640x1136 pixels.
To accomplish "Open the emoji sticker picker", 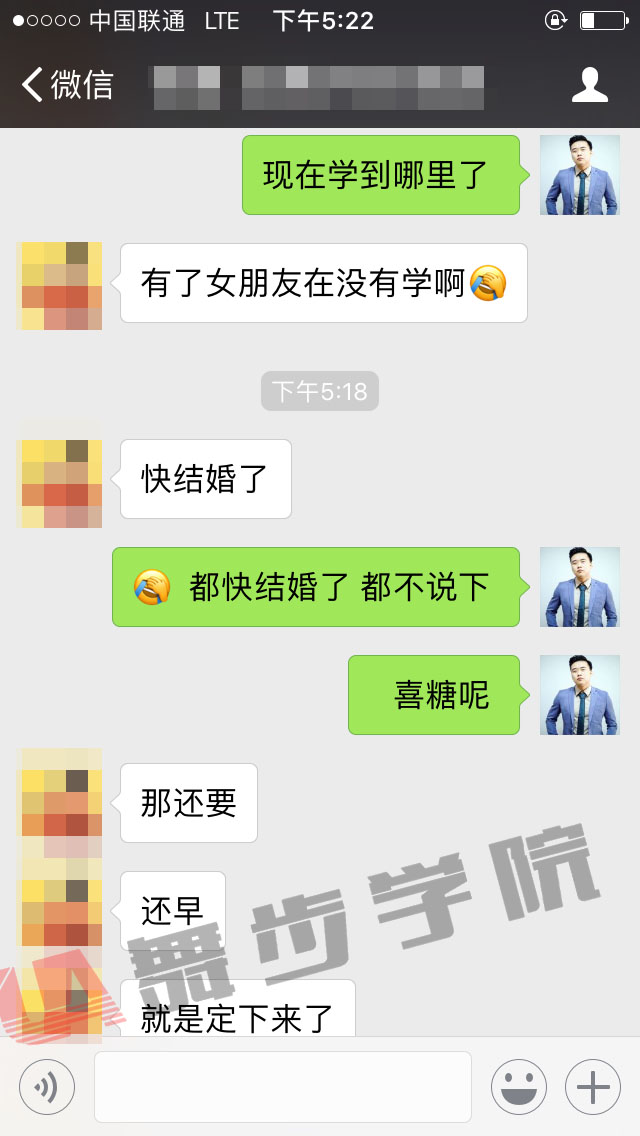I will (x=518, y=1086).
